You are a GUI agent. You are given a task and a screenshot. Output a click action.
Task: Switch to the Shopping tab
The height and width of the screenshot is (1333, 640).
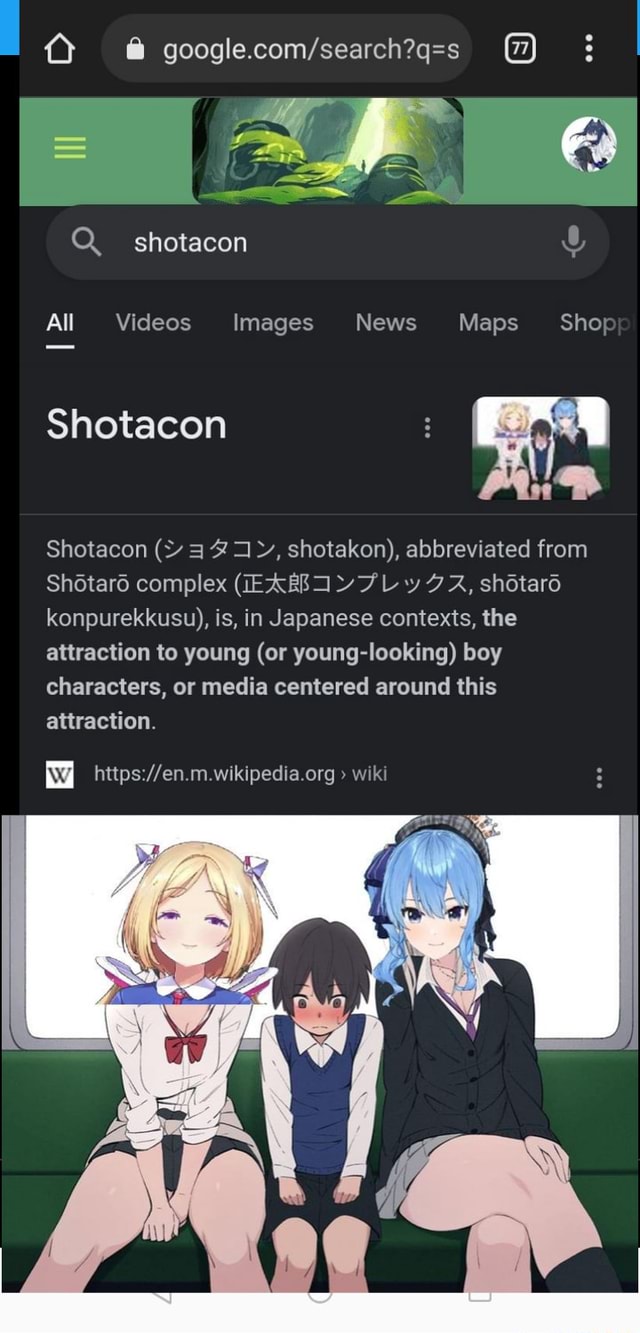594,322
